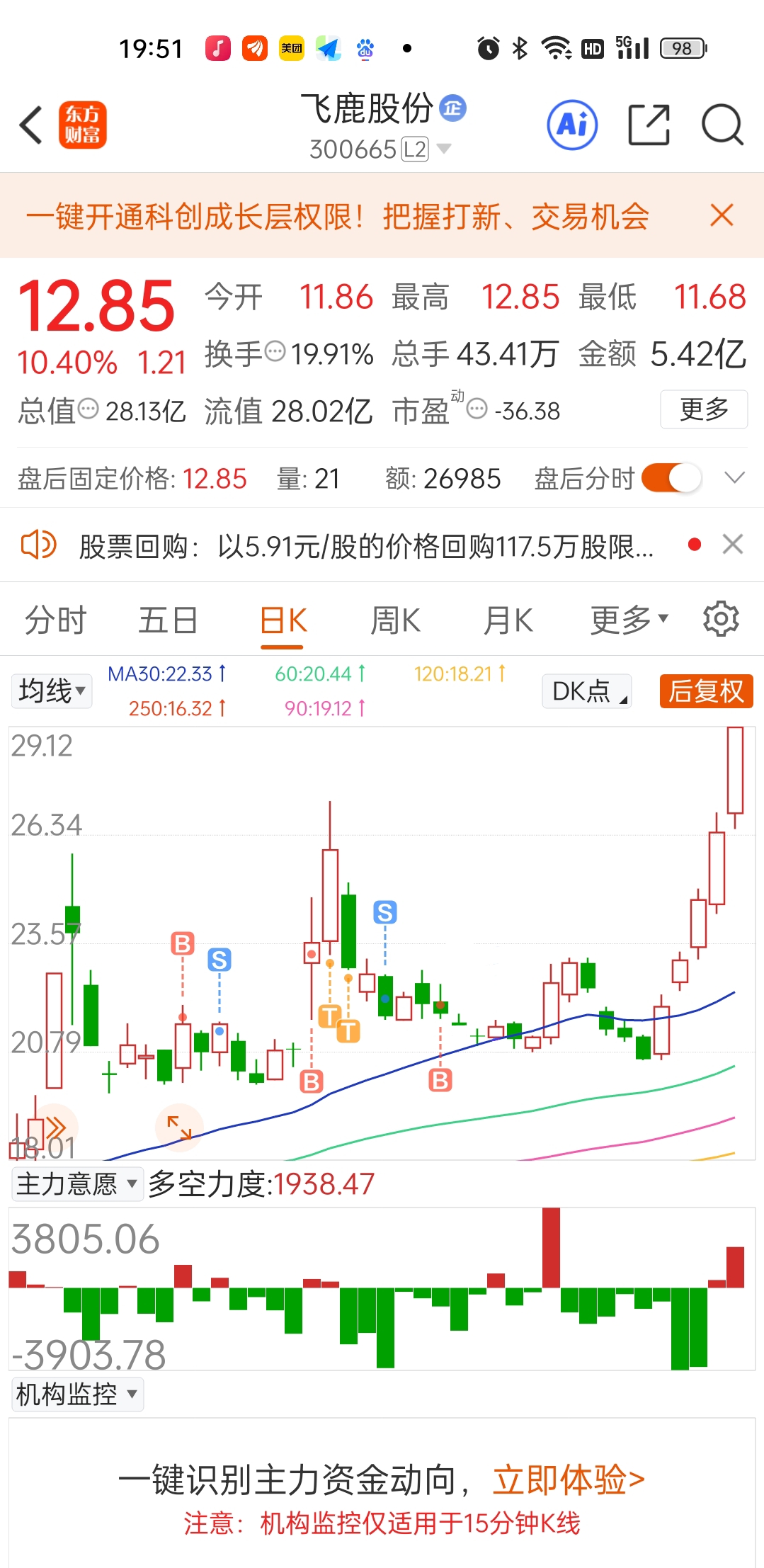This screenshot has height=1568, width=764.
Task: Switch to the 分时 chart tab
Action: (x=55, y=621)
